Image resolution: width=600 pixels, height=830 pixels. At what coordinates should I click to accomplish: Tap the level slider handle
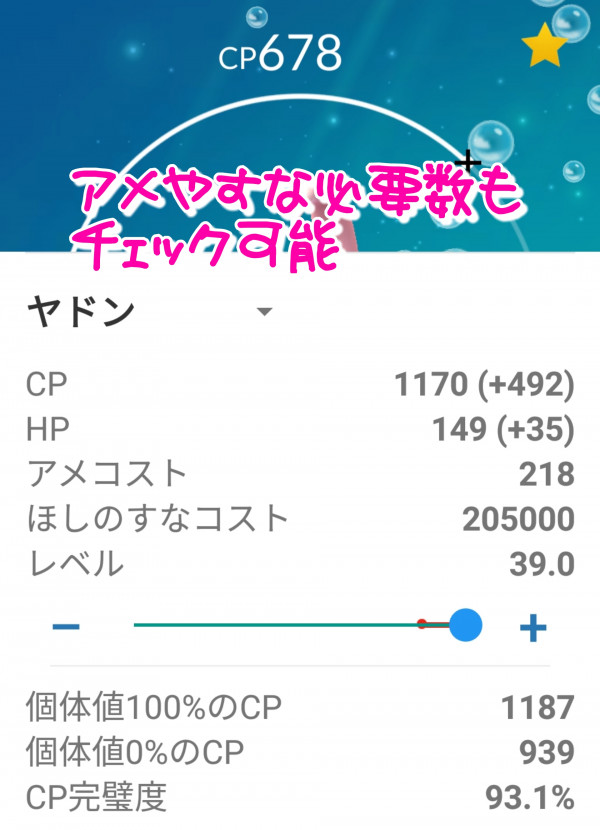coord(465,626)
